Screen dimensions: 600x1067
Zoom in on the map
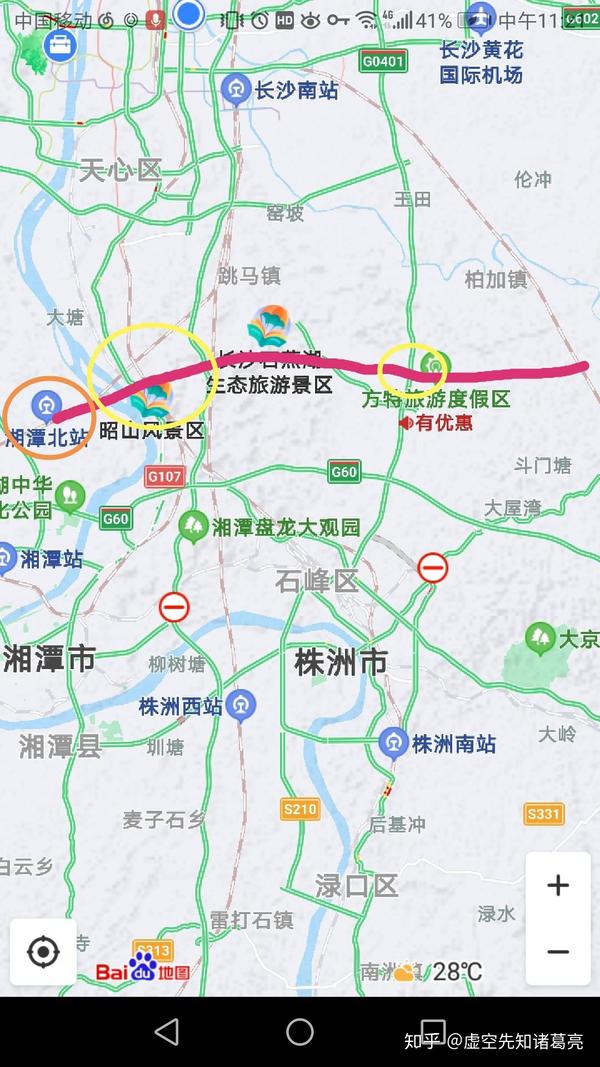558,885
